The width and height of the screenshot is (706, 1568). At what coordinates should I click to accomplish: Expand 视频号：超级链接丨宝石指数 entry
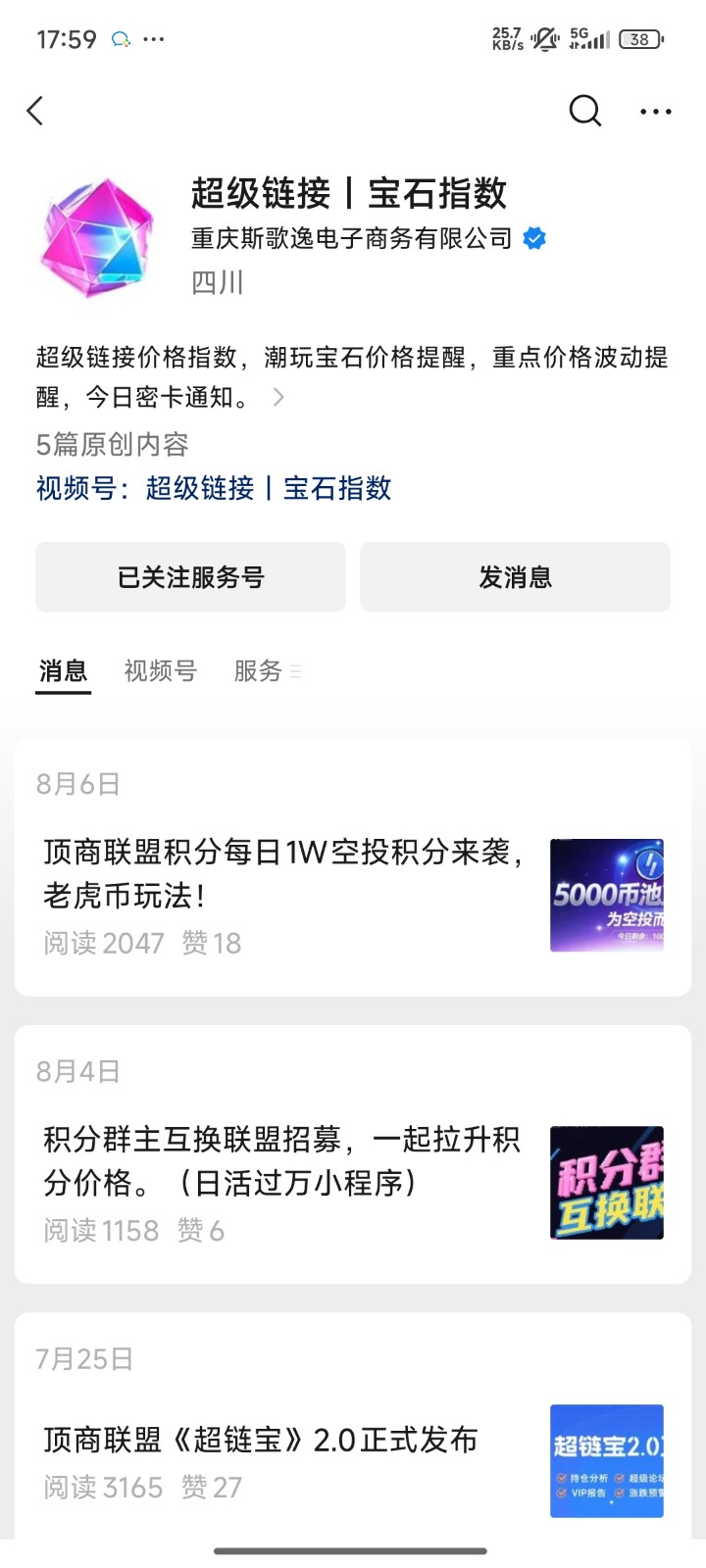213,488
